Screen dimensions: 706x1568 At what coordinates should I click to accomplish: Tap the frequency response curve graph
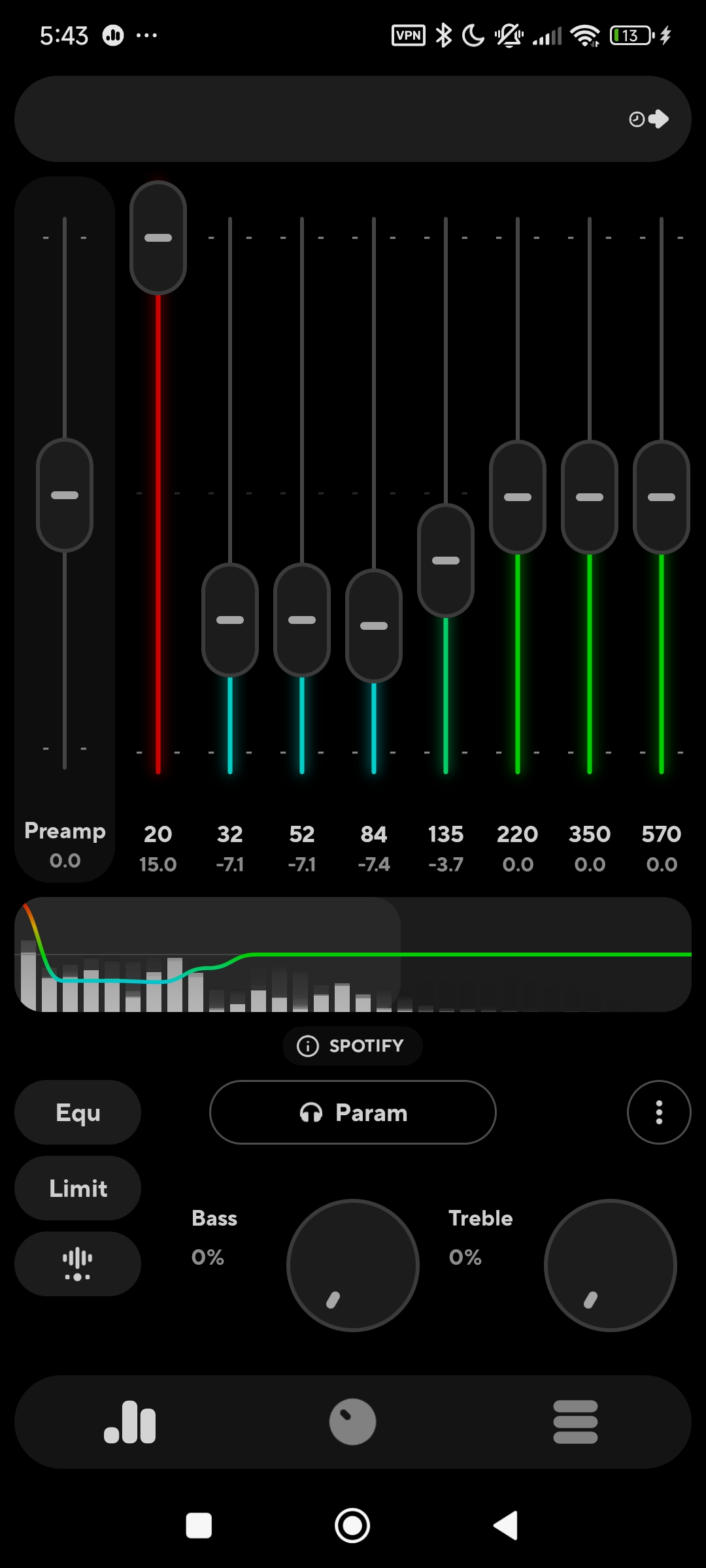click(x=353, y=955)
